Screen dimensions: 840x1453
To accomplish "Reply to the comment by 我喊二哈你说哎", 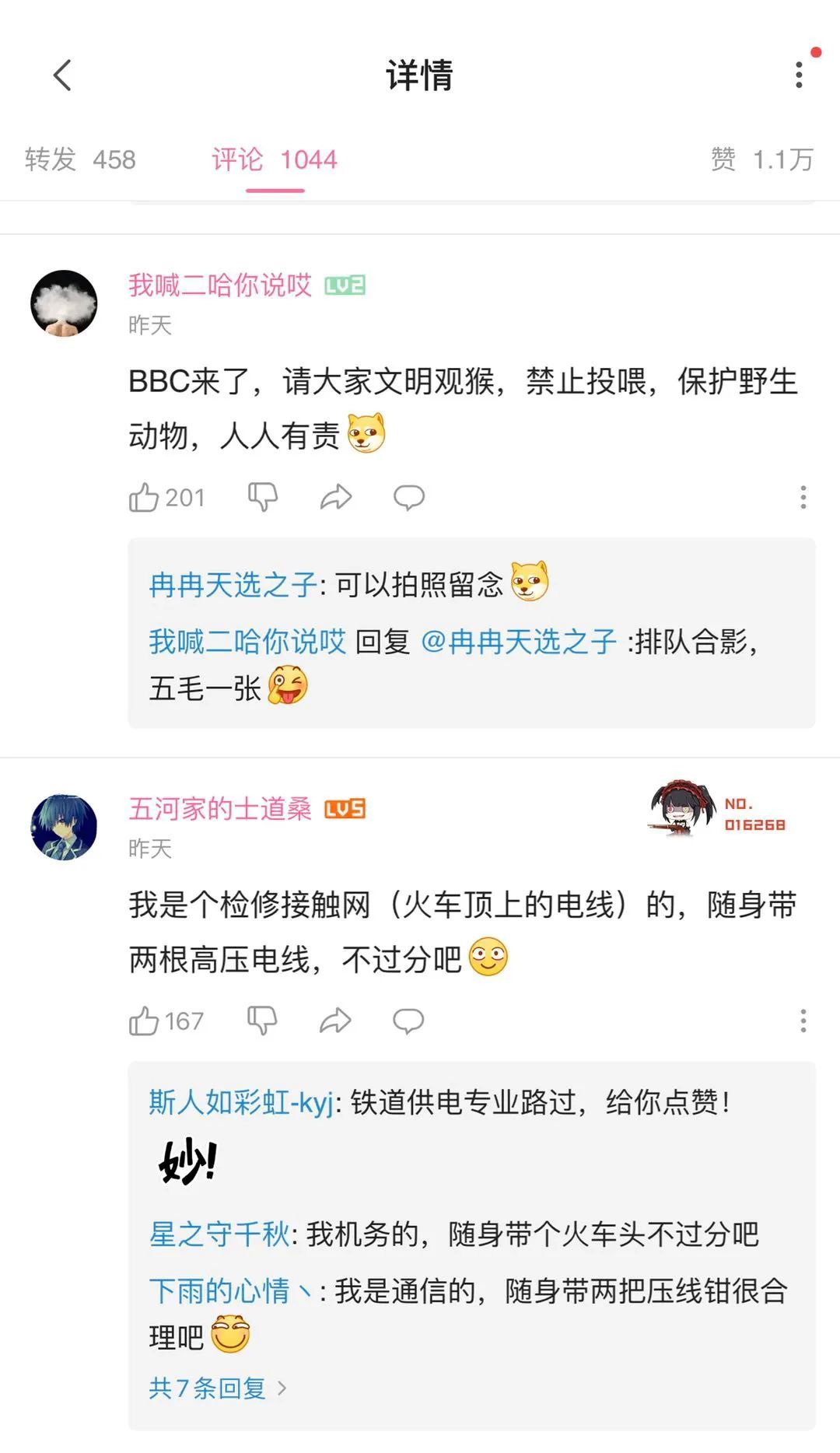I will pos(408,497).
